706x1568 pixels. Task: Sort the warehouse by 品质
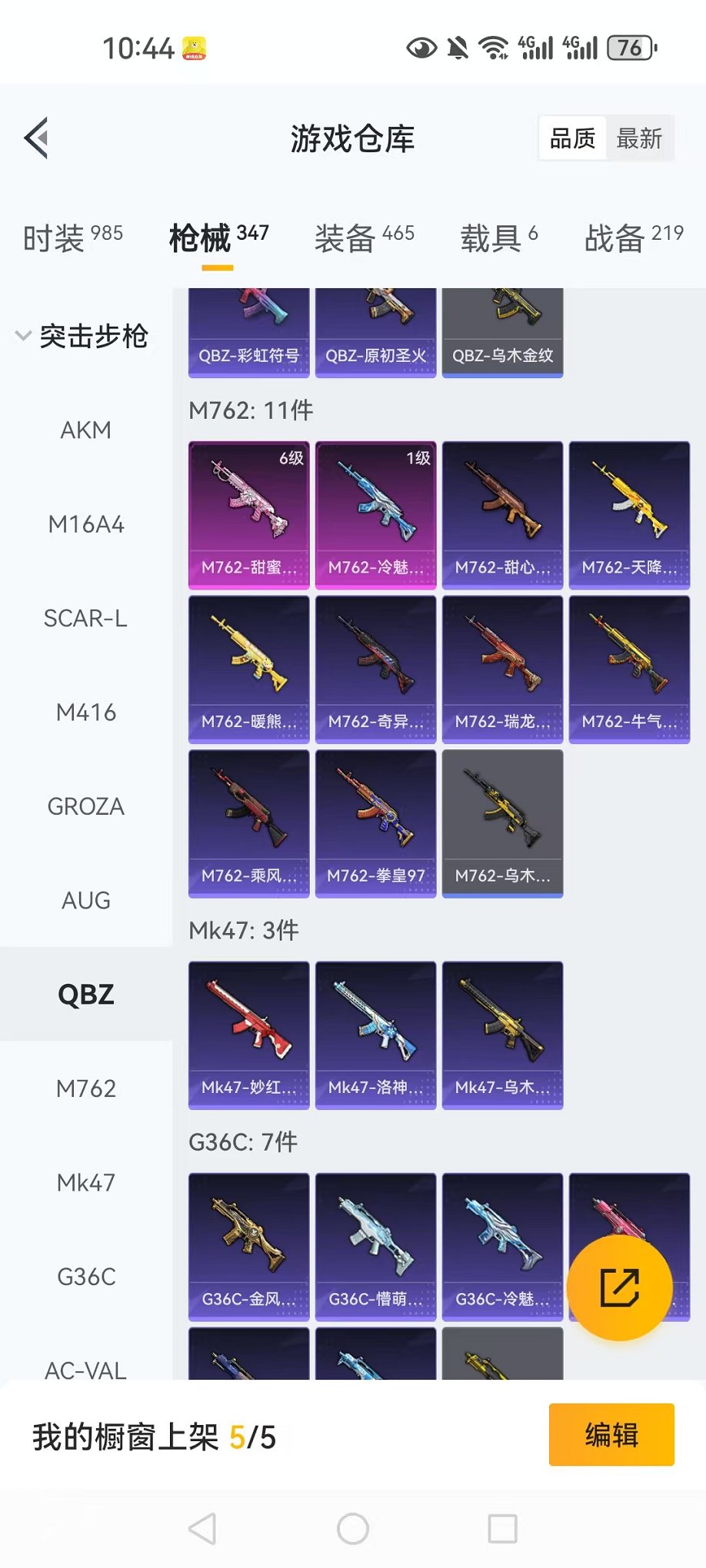[x=573, y=139]
